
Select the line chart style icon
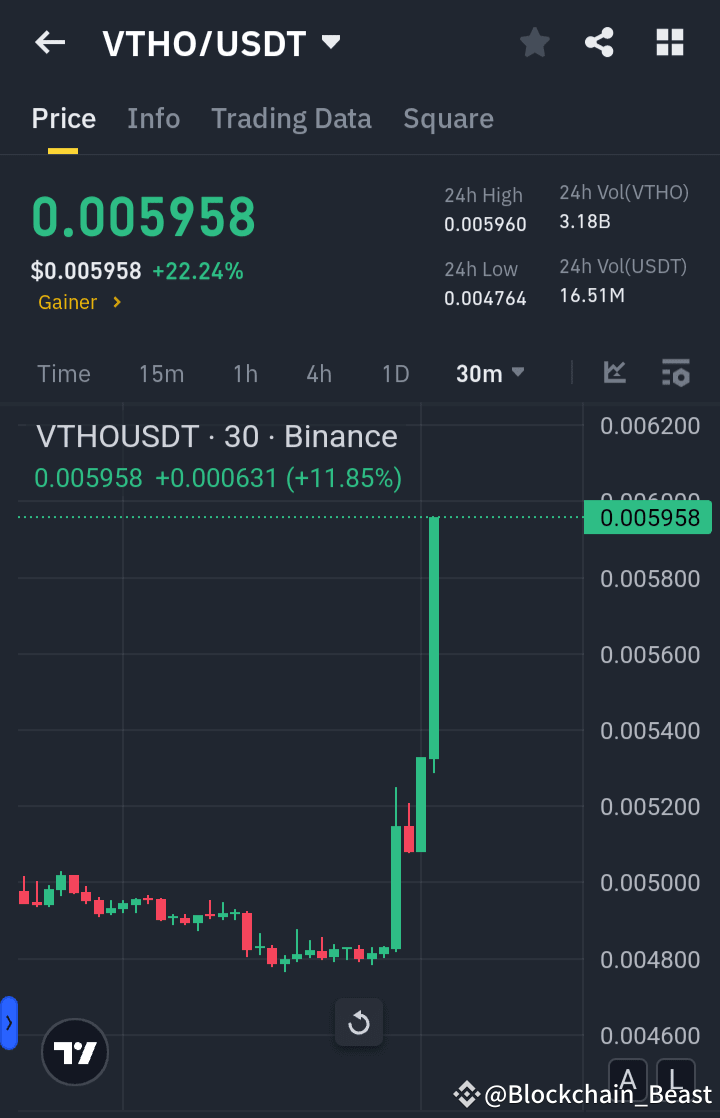(x=614, y=373)
